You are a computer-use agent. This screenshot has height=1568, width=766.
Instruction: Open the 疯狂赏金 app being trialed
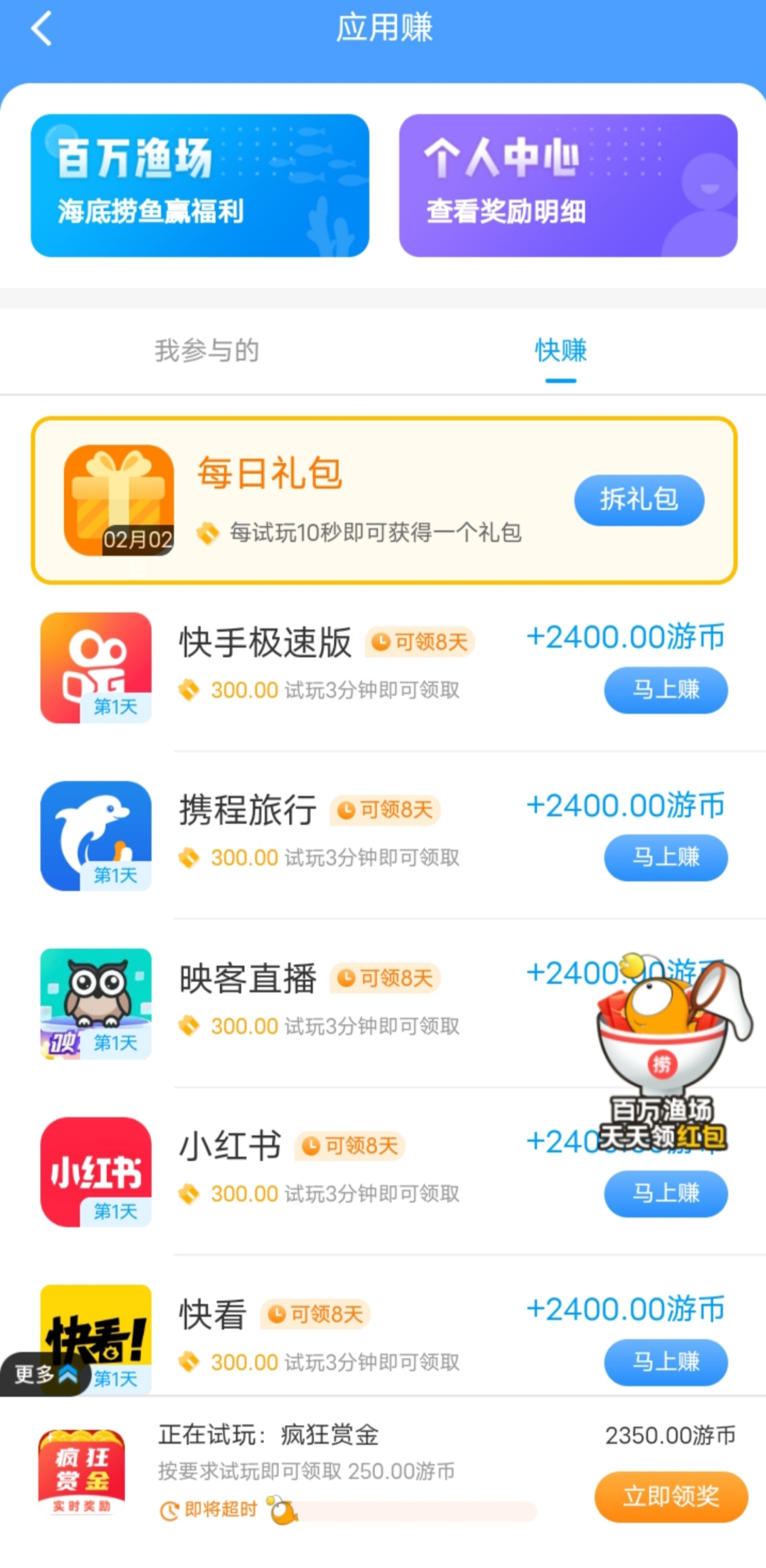click(81, 1473)
